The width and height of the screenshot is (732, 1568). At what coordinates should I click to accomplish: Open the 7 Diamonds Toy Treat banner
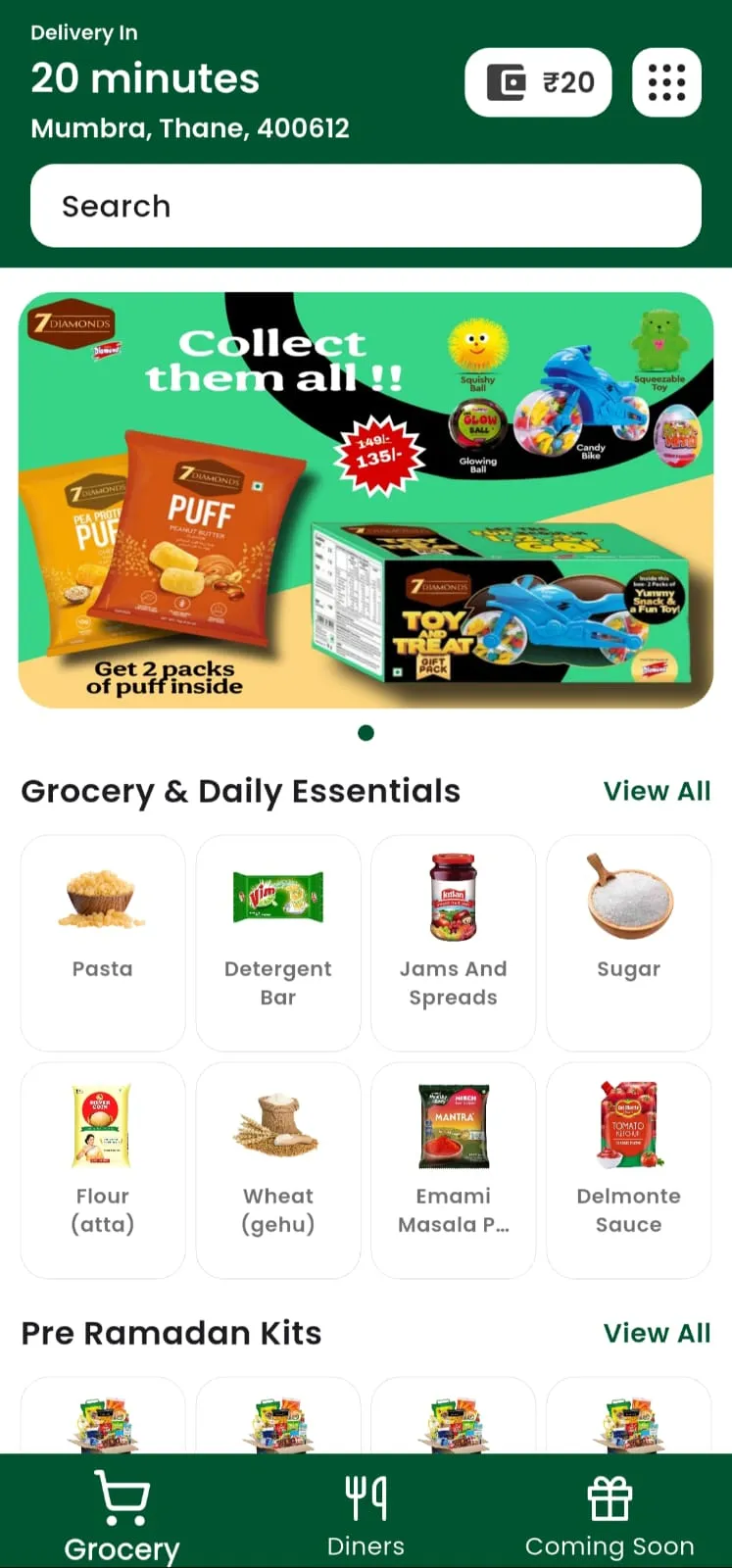coord(366,500)
